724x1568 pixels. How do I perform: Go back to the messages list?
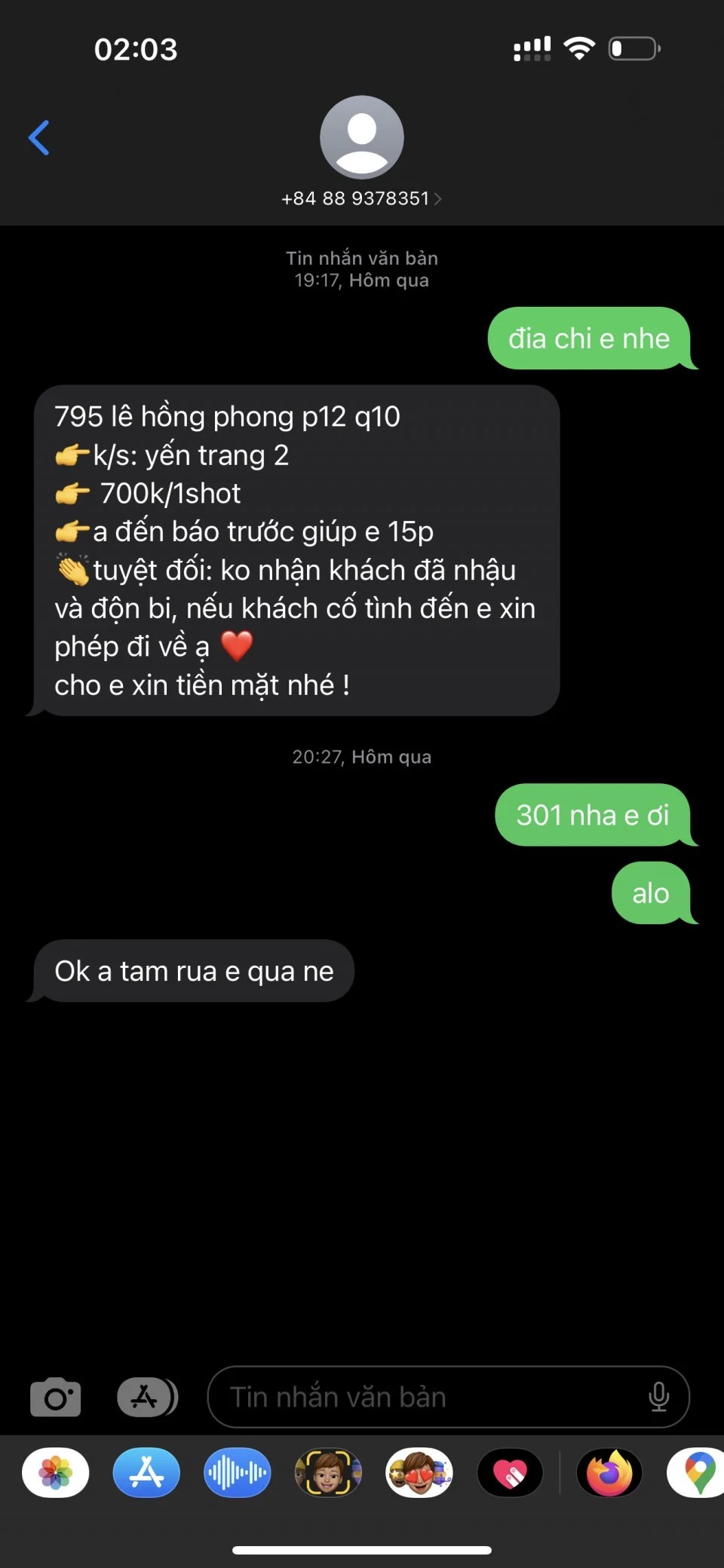click(x=39, y=138)
